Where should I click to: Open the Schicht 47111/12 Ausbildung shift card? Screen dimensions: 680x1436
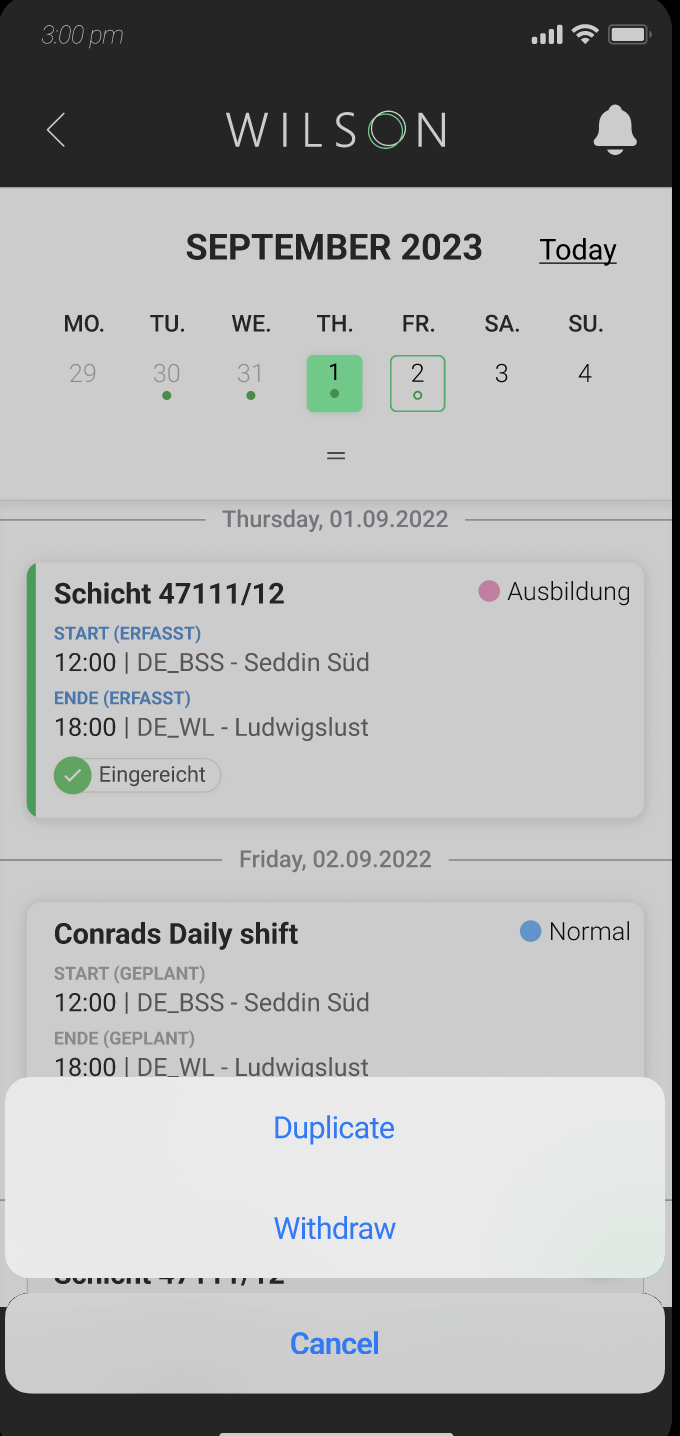click(x=335, y=690)
